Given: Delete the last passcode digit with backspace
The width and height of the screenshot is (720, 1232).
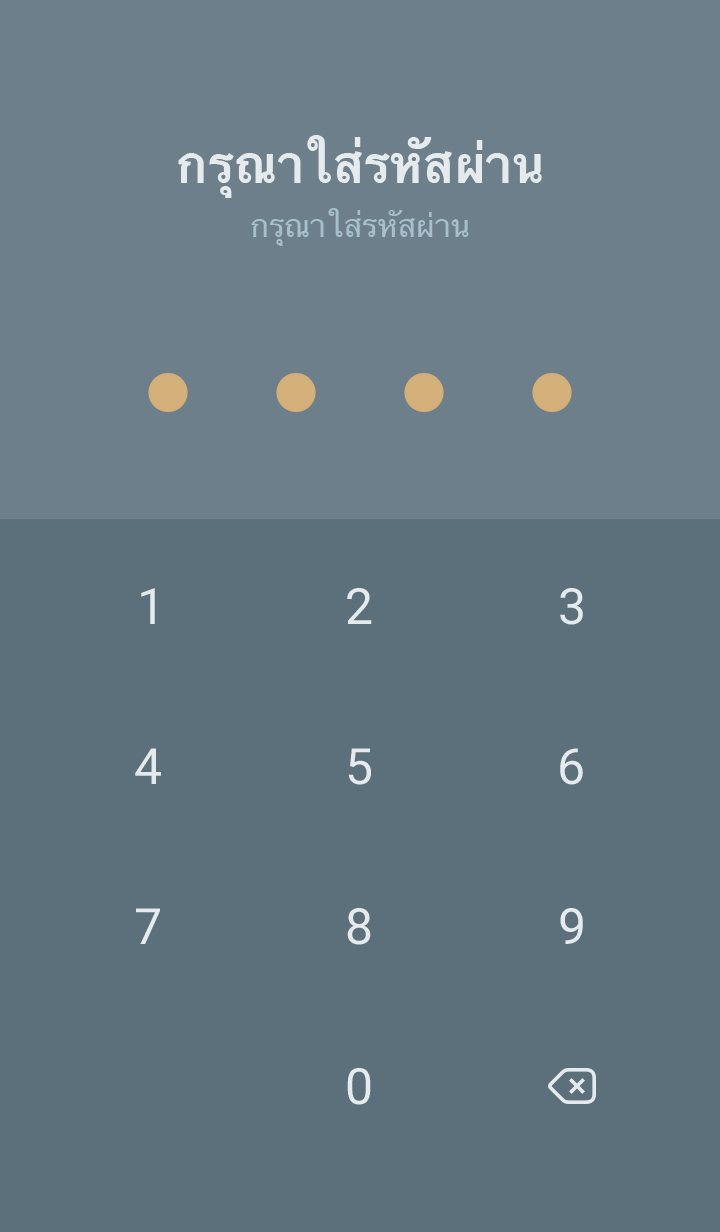Looking at the screenshot, I should (x=572, y=1086).
